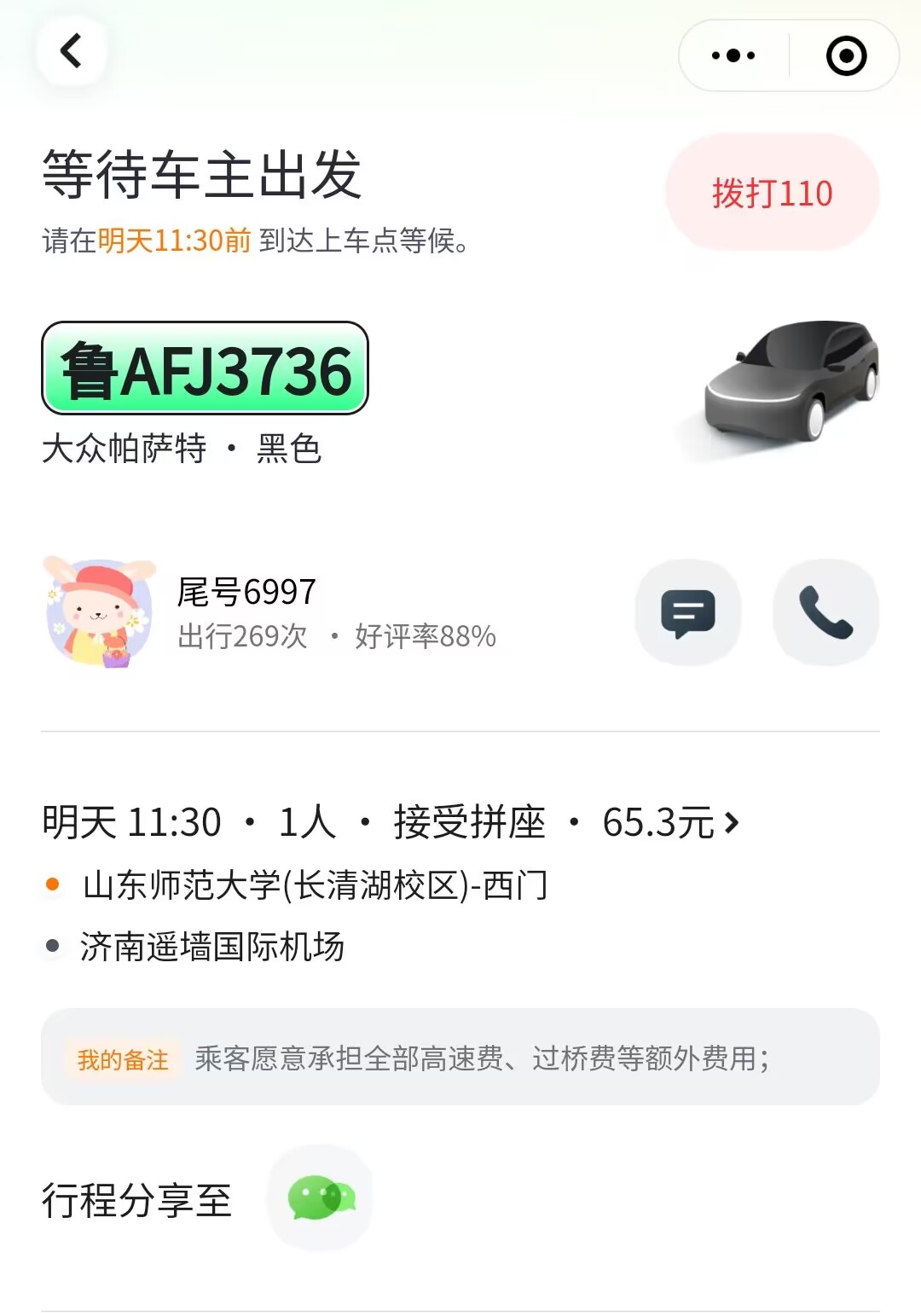The width and height of the screenshot is (921, 1316).
Task: Message the driver with tail number 6997
Action: (688, 612)
